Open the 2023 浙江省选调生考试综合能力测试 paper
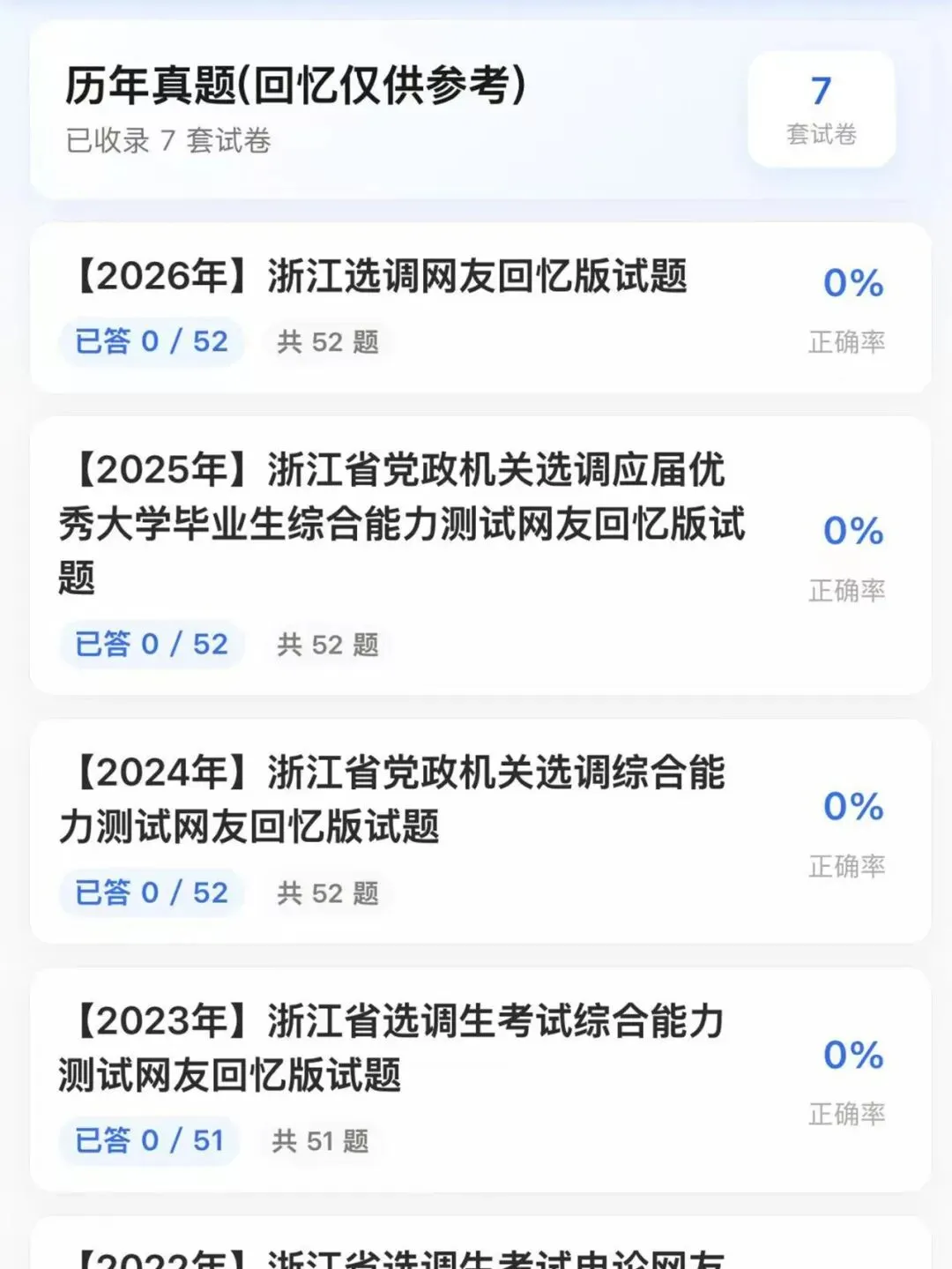Screen dimensions: 952x1269 click(480, 1080)
